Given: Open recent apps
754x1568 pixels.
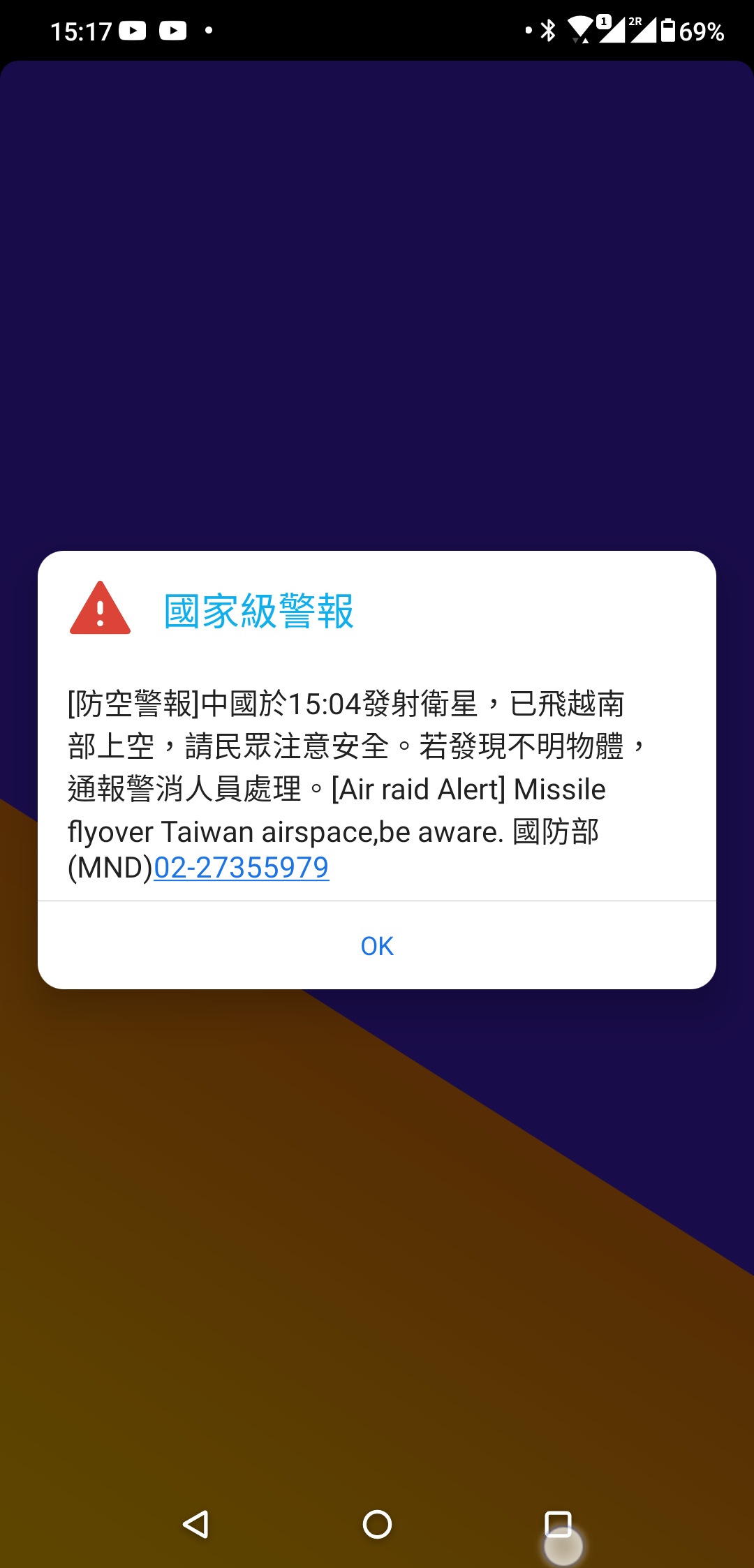Looking at the screenshot, I should [558, 1524].
